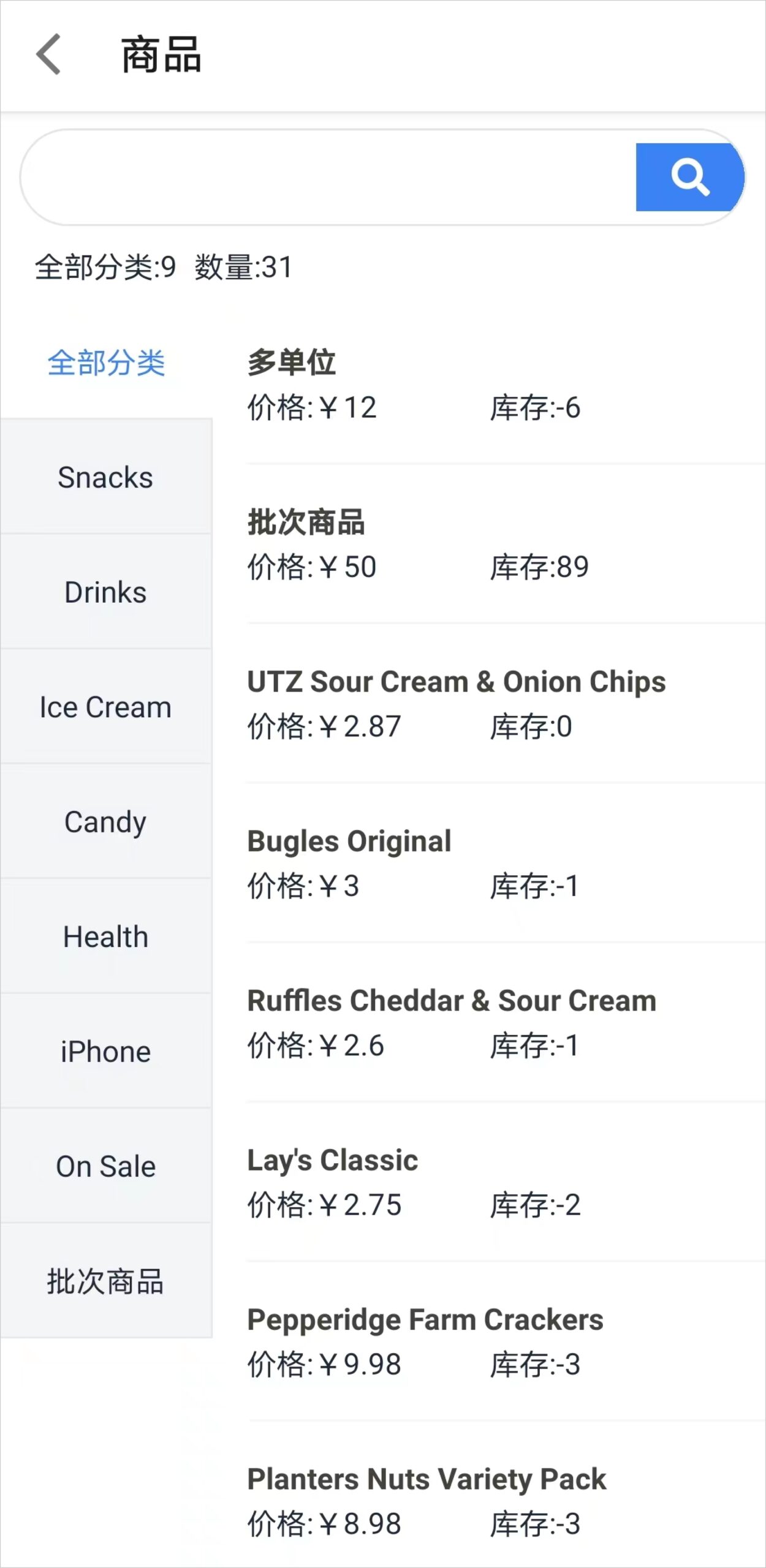This screenshot has width=766, height=1568.
Task: Select Lay's Classic product
Action: pyautogui.click(x=506, y=1182)
